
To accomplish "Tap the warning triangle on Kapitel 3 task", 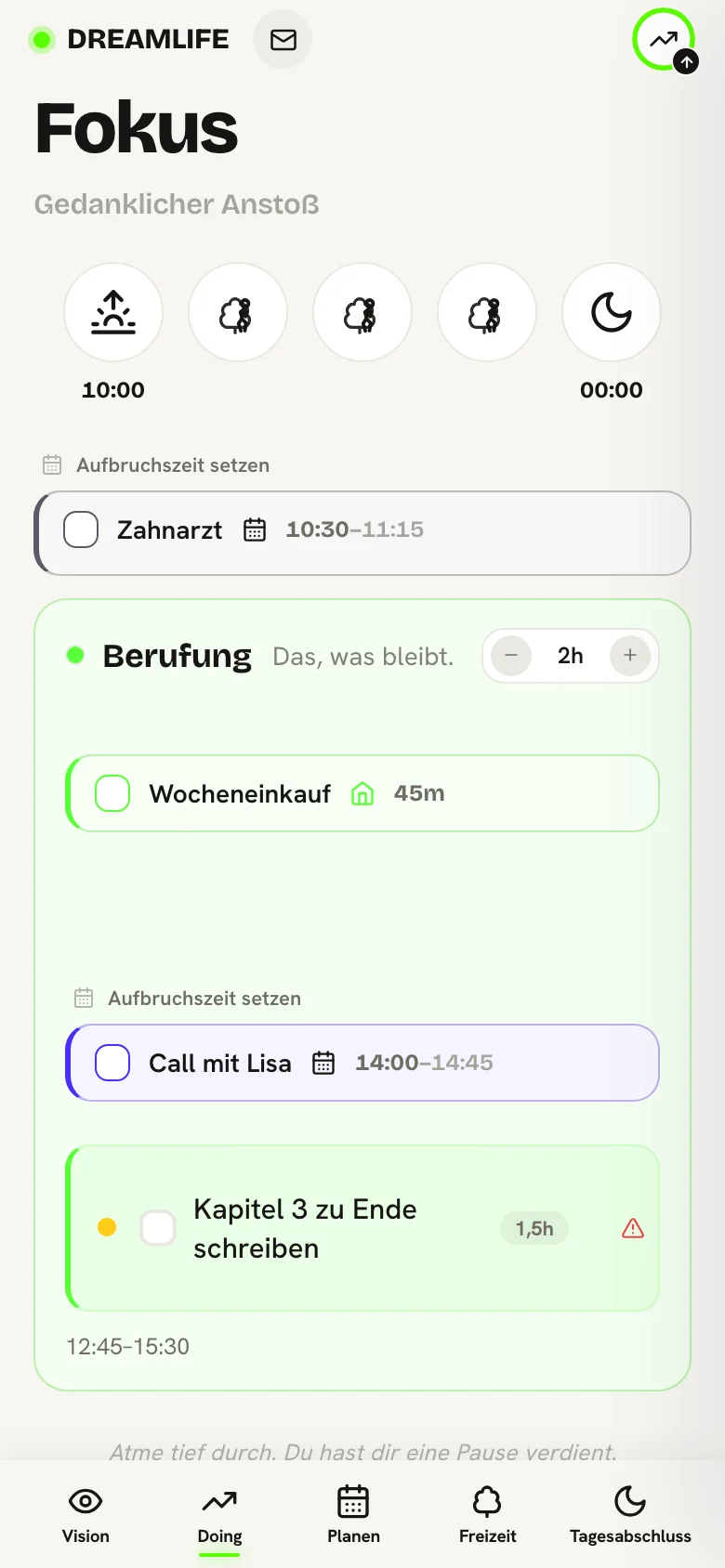I will click(x=633, y=1228).
